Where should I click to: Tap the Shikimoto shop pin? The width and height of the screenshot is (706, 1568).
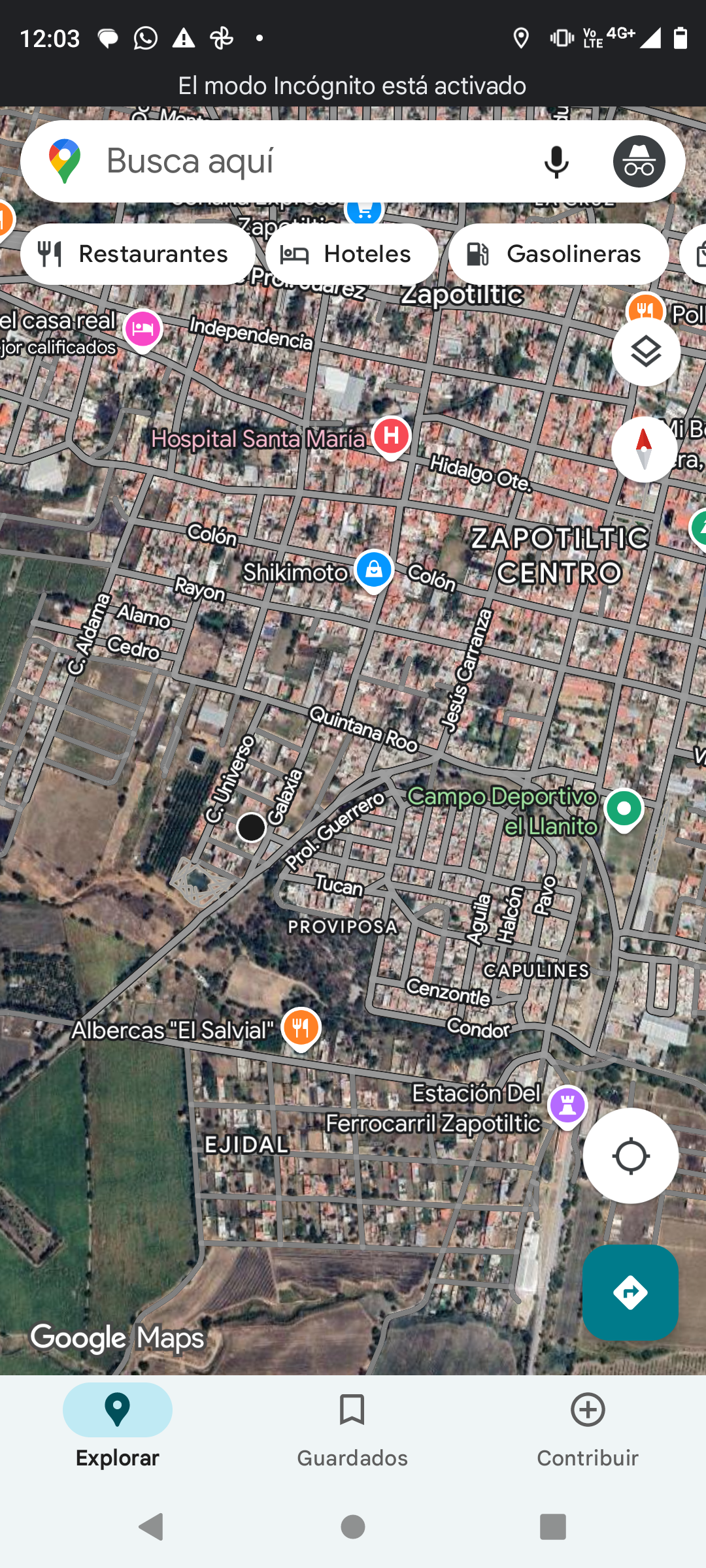click(374, 570)
